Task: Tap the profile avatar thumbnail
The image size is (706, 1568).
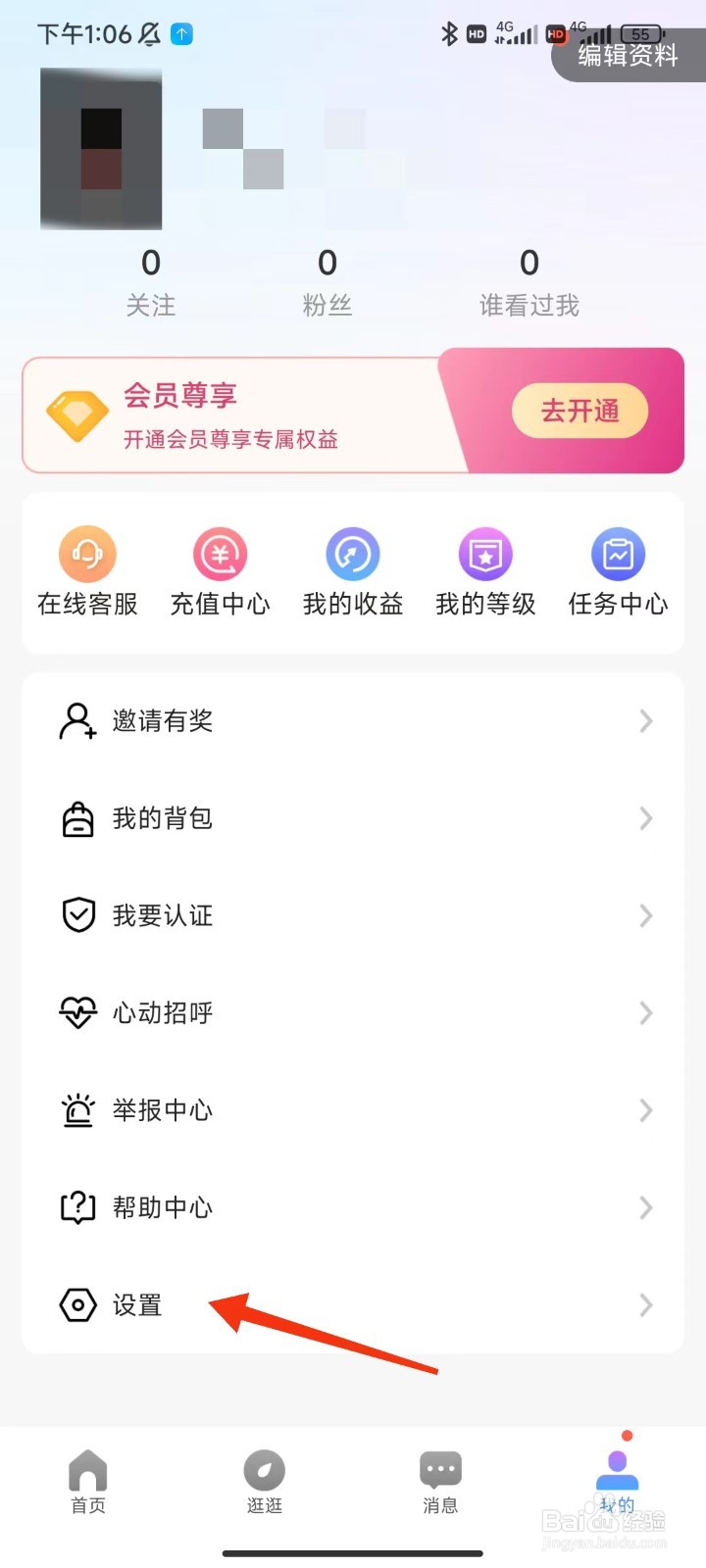Action: 102,149
